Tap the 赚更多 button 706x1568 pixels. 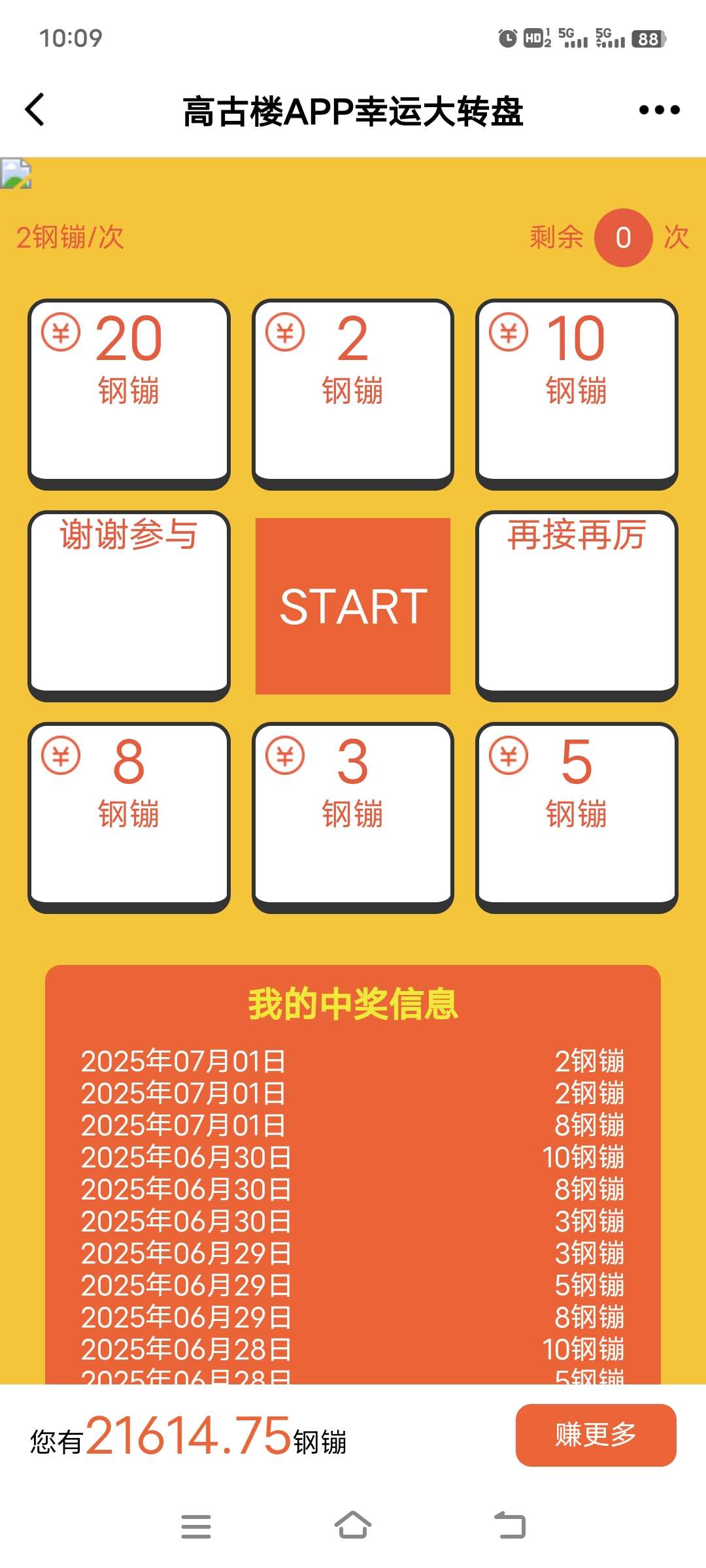click(x=596, y=1435)
